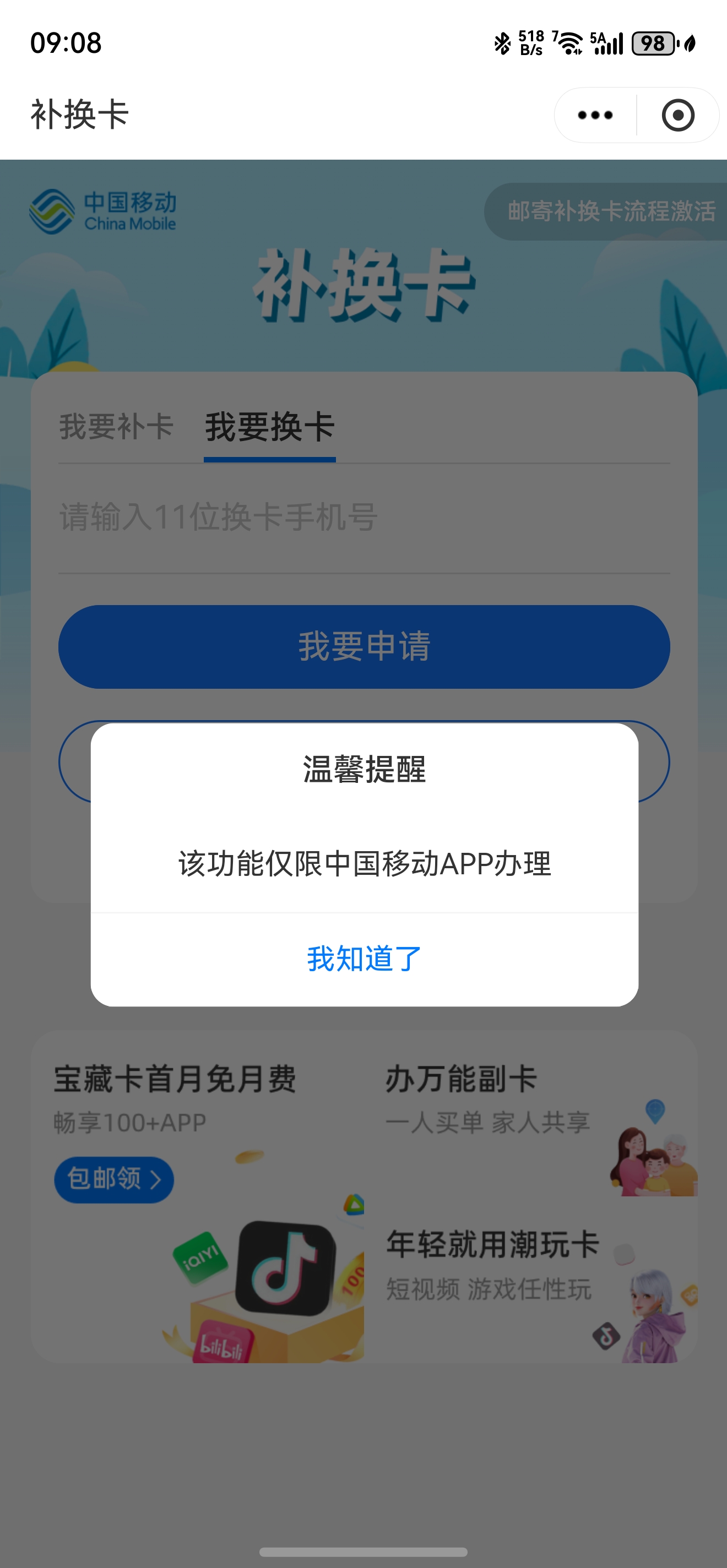Select the 我要换卡 tab
Image resolution: width=727 pixels, height=1568 pixels.
point(270,427)
